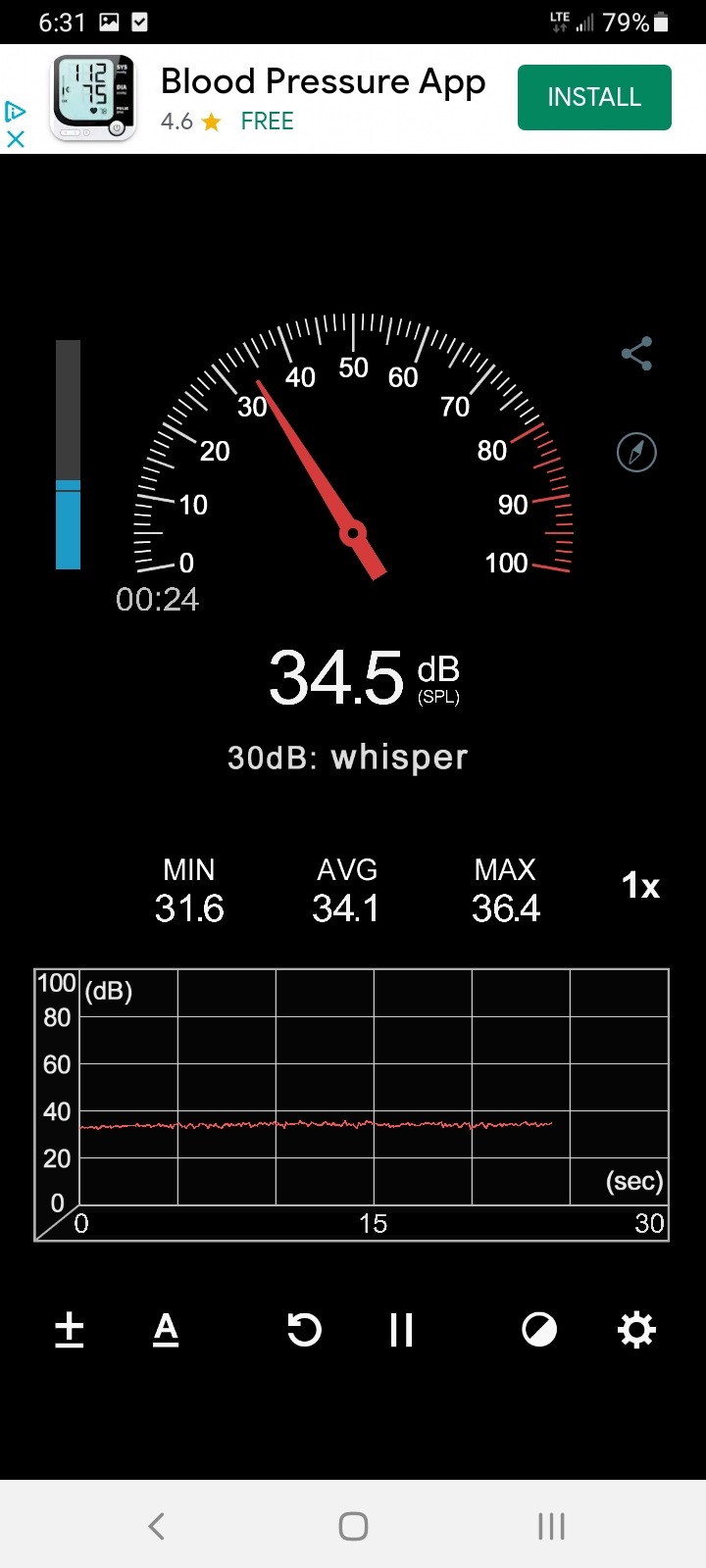Screen dimensions: 706x1568
Task: Pause the sound measurement
Action: 401,1330
